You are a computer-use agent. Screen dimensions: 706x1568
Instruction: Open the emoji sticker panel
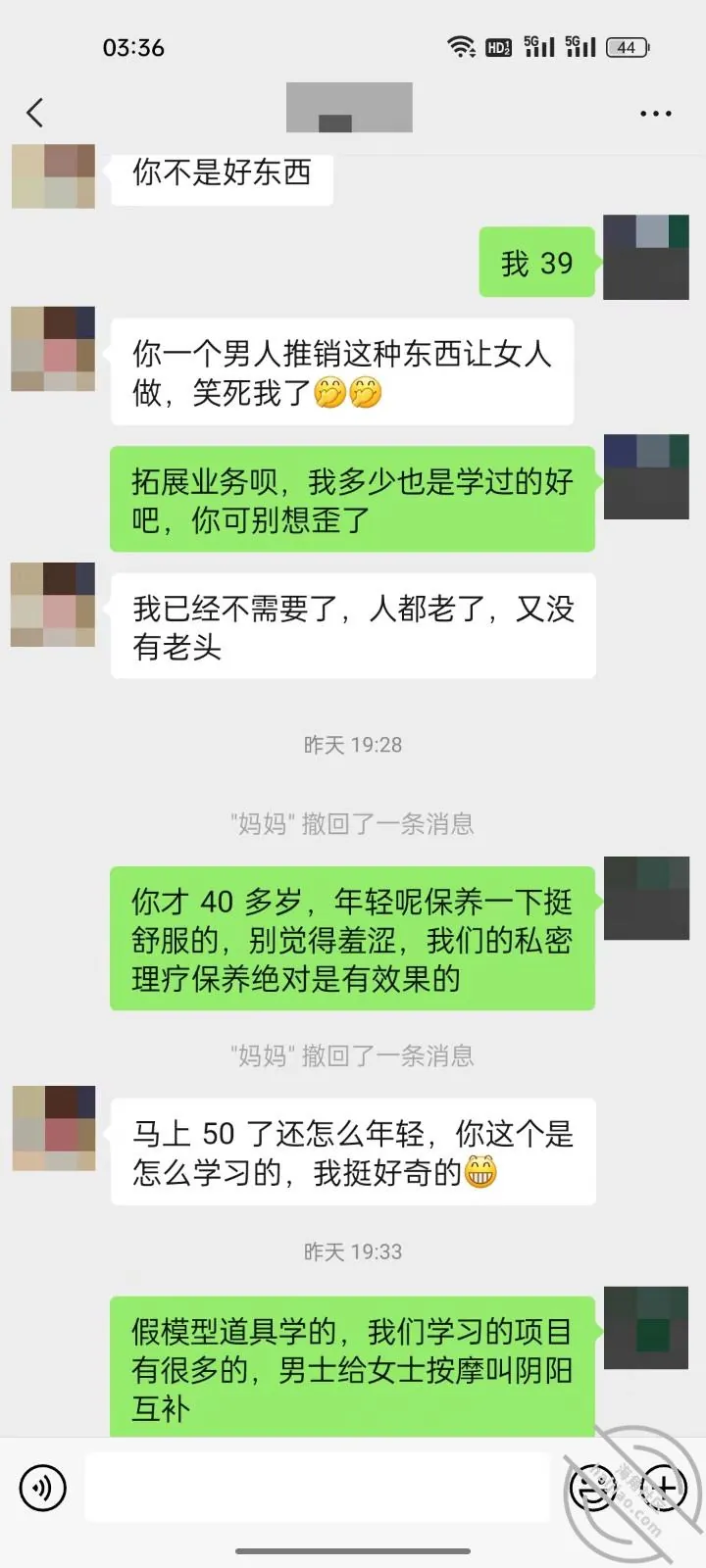(593, 1488)
